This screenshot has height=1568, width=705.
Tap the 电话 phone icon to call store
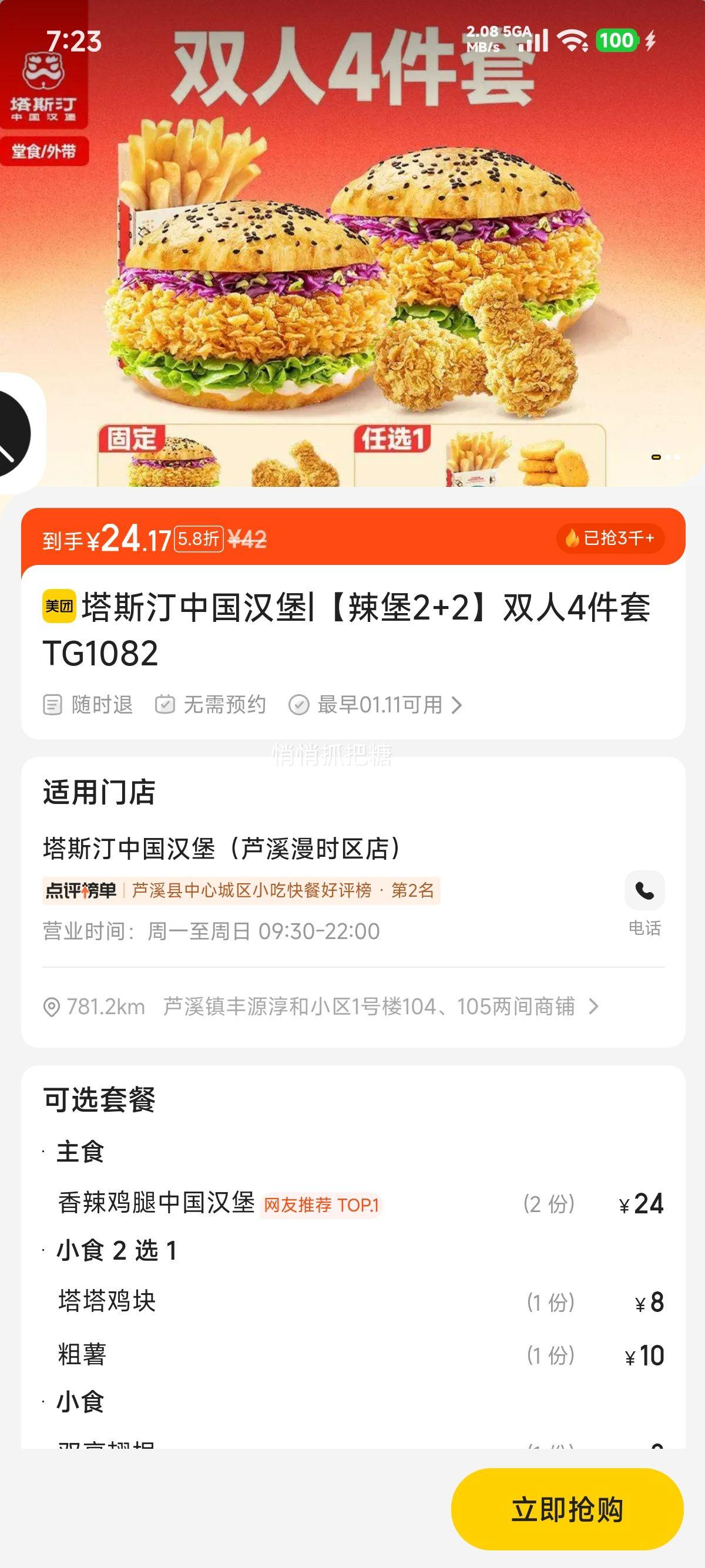coord(645,890)
